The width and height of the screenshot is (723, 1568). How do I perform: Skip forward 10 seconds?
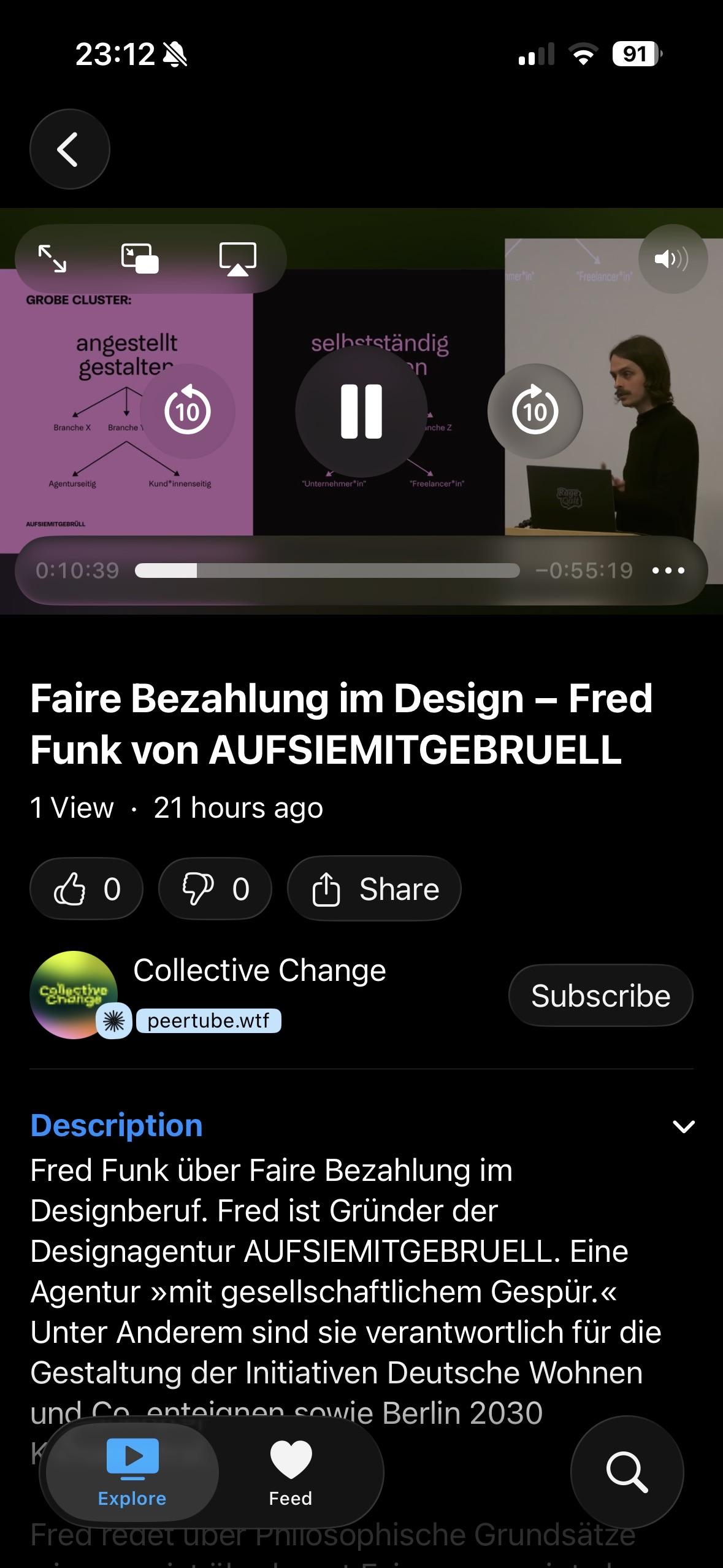[535, 411]
